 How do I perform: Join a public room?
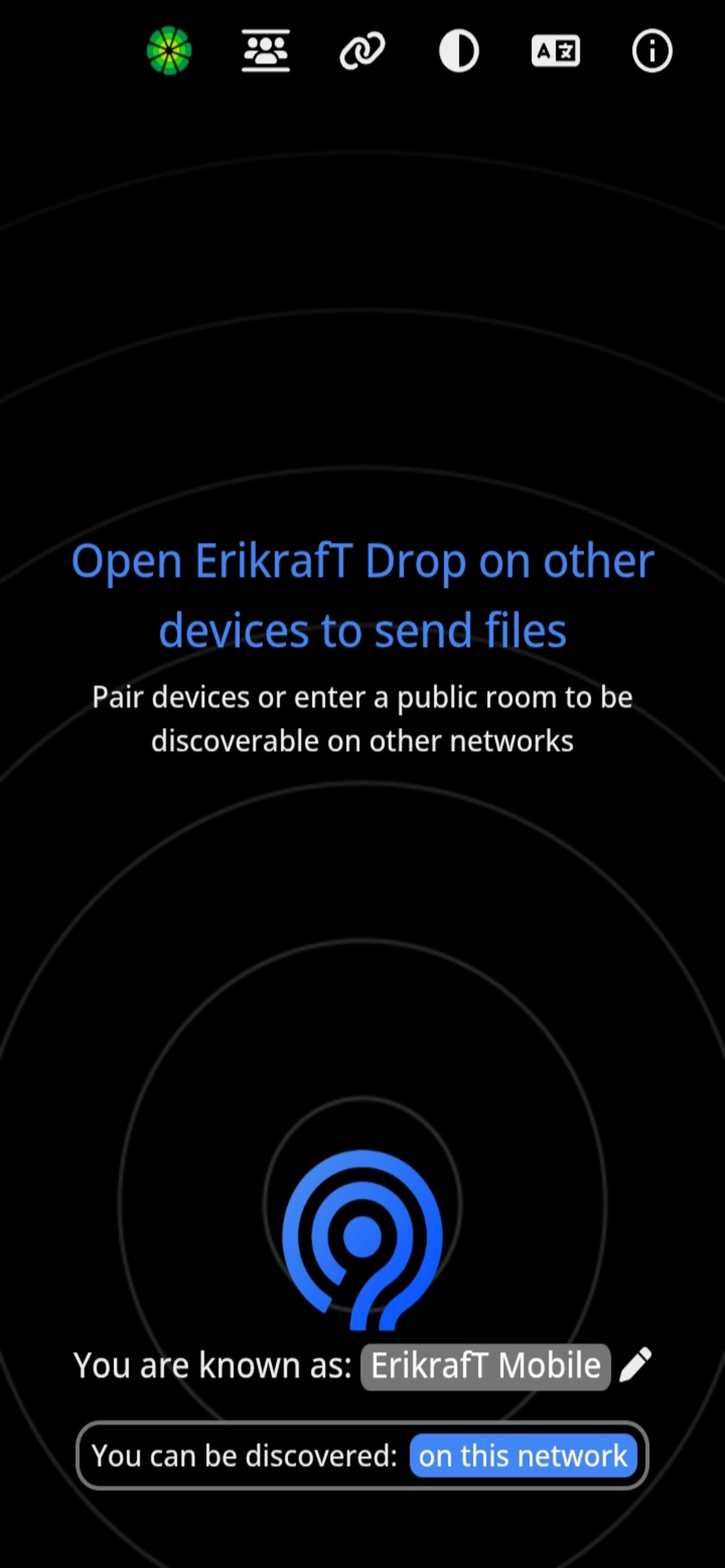266,51
